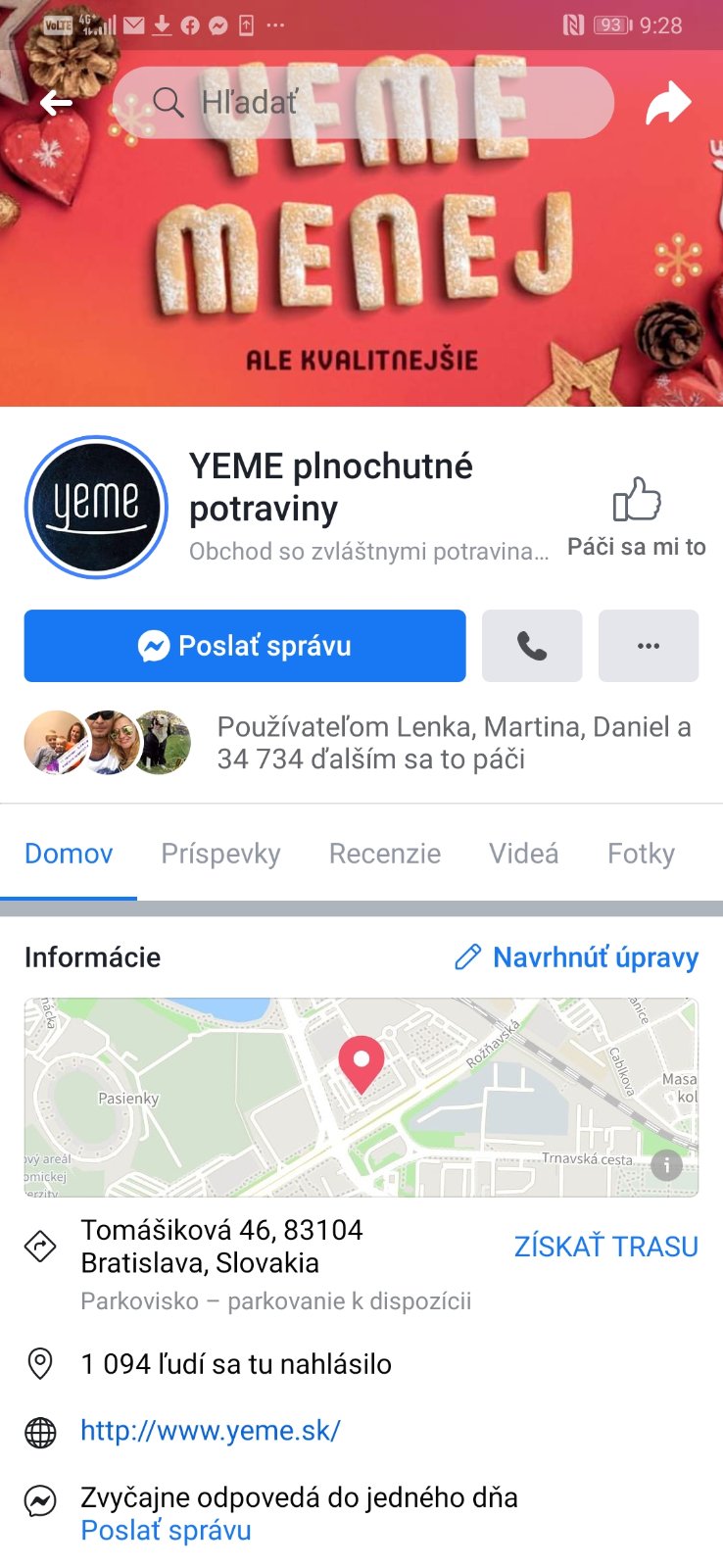Select the Domov tab

(x=69, y=854)
